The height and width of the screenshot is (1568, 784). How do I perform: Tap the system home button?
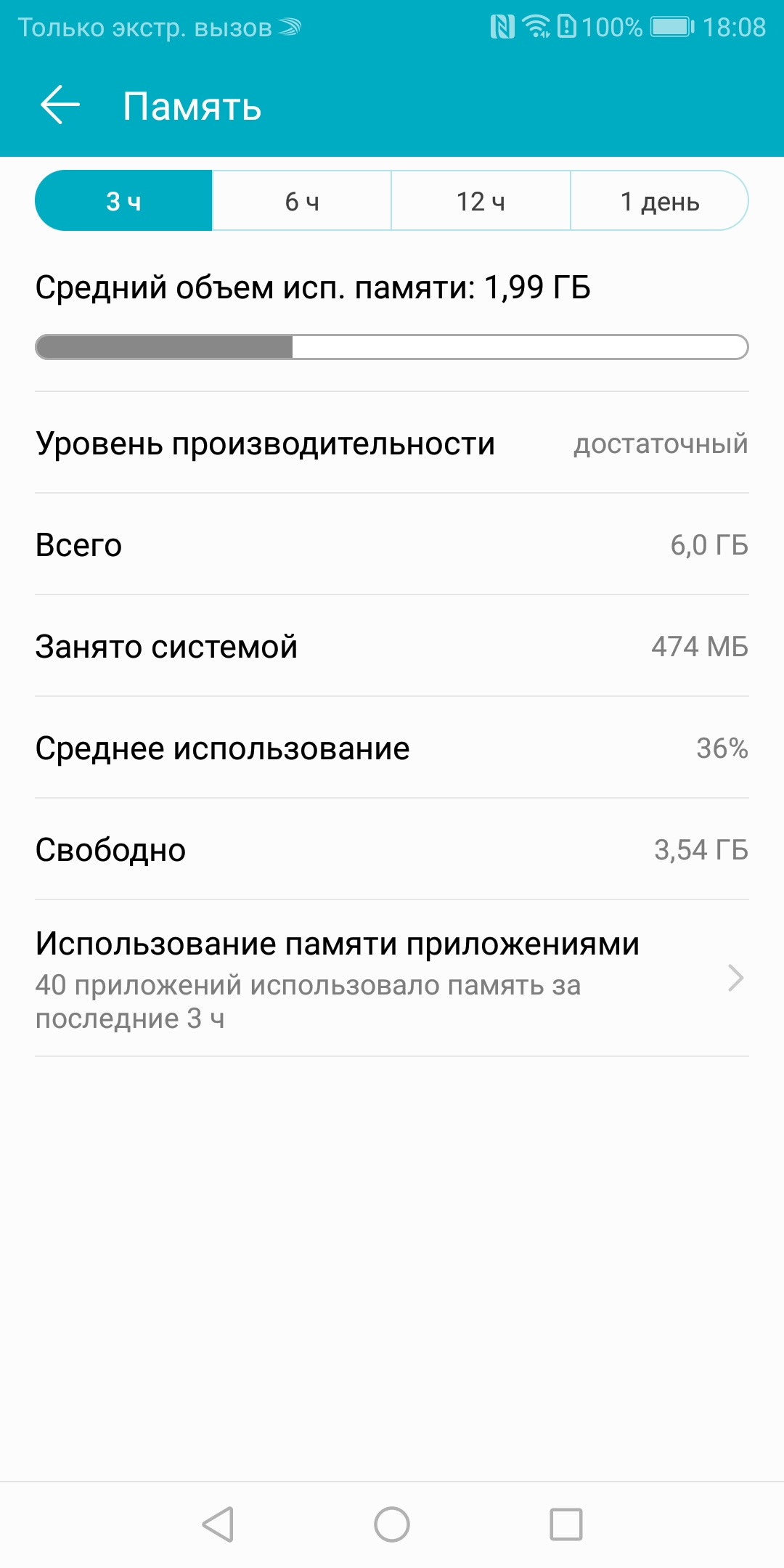[x=392, y=1524]
